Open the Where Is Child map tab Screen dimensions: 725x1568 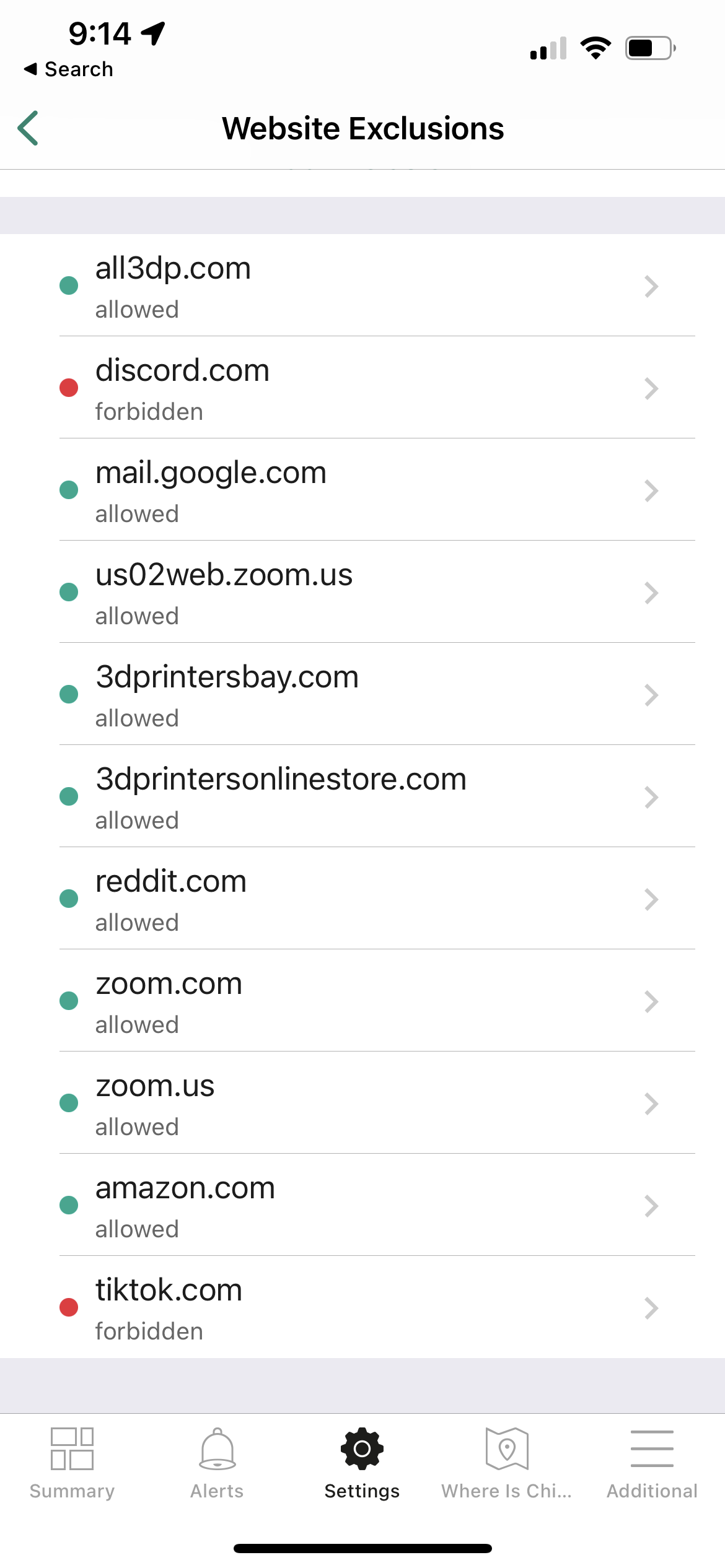[507, 1463]
